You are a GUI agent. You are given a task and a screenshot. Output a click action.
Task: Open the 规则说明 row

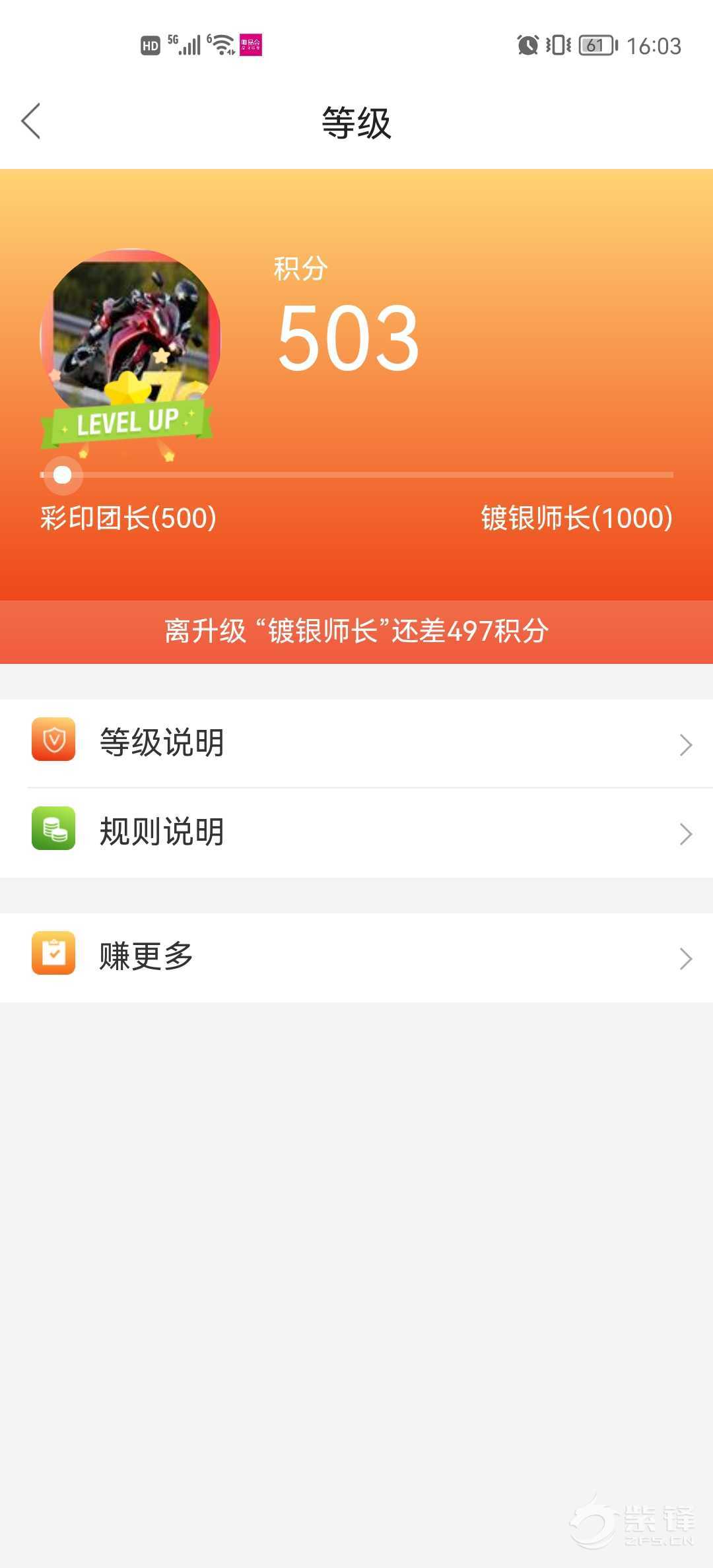click(356, 832)
